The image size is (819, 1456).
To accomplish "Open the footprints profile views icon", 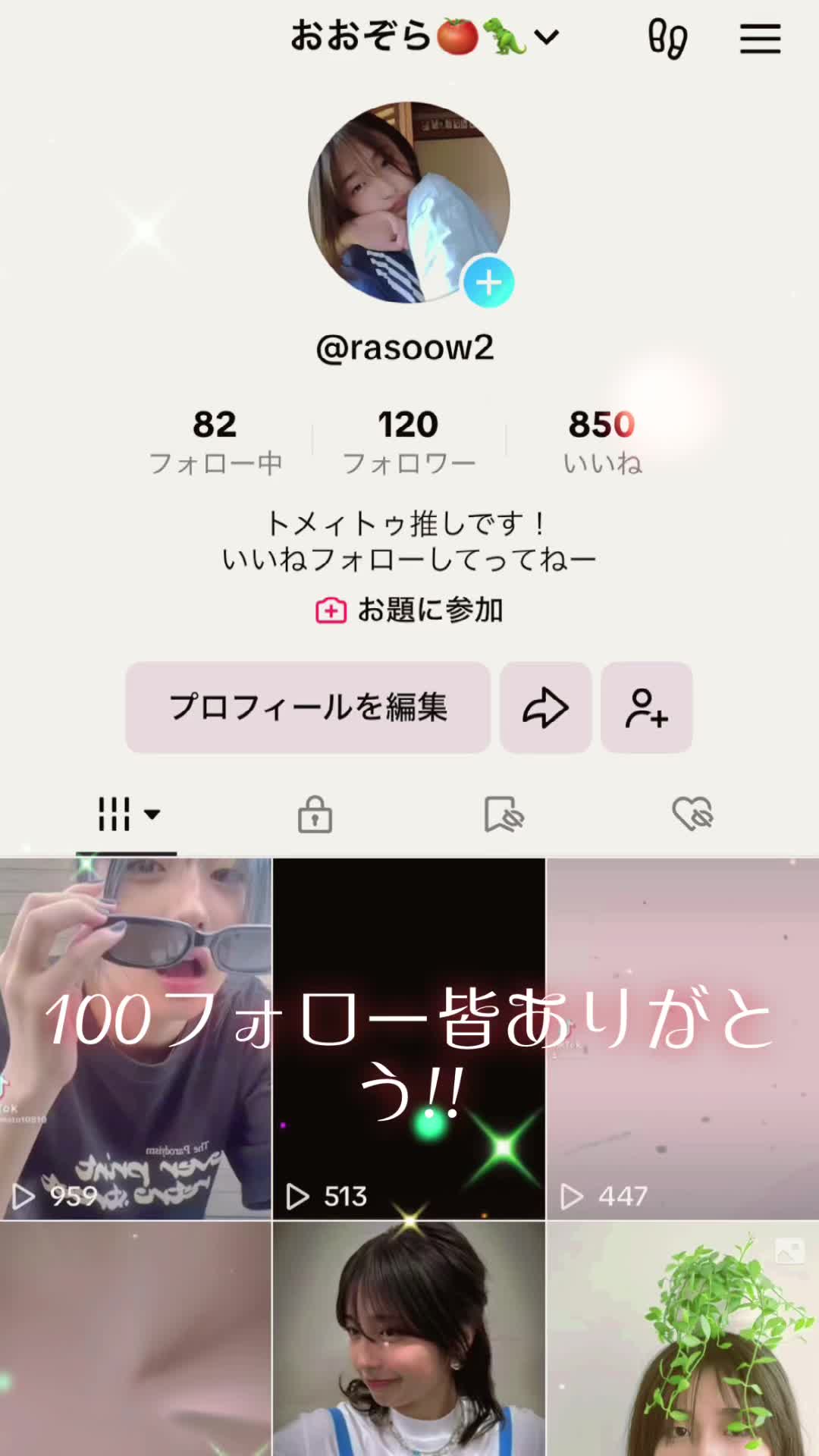I will coord(667,38).
